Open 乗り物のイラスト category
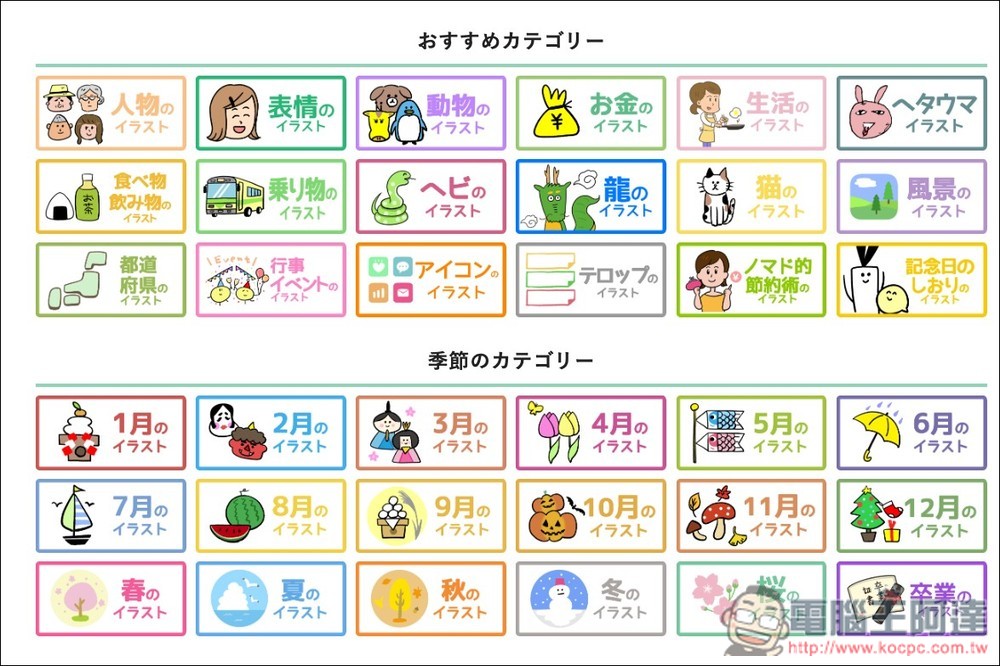The image size is (1000, 666). (271, 196)
